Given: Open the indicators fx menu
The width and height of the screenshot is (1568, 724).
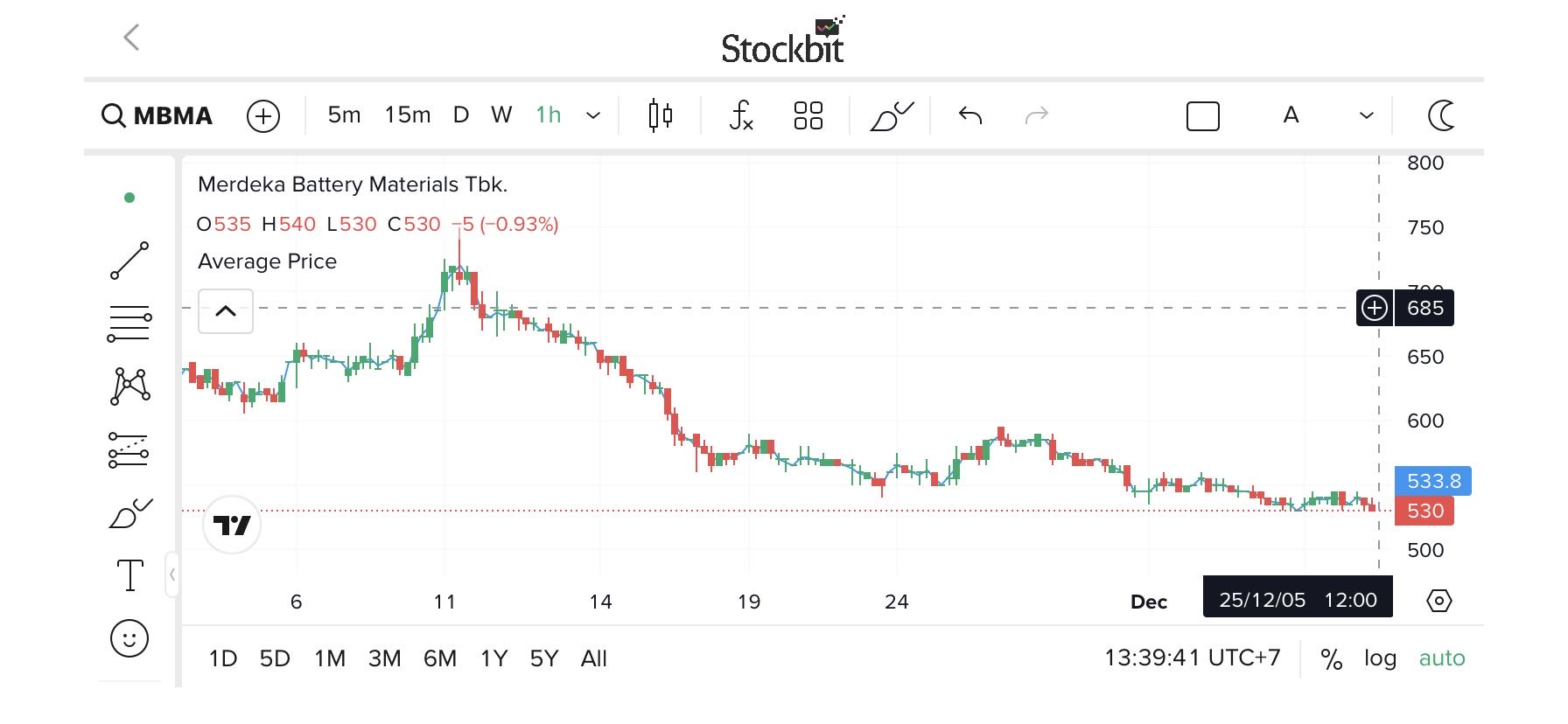Looking at the screenshot, I should tap(741, 115).
